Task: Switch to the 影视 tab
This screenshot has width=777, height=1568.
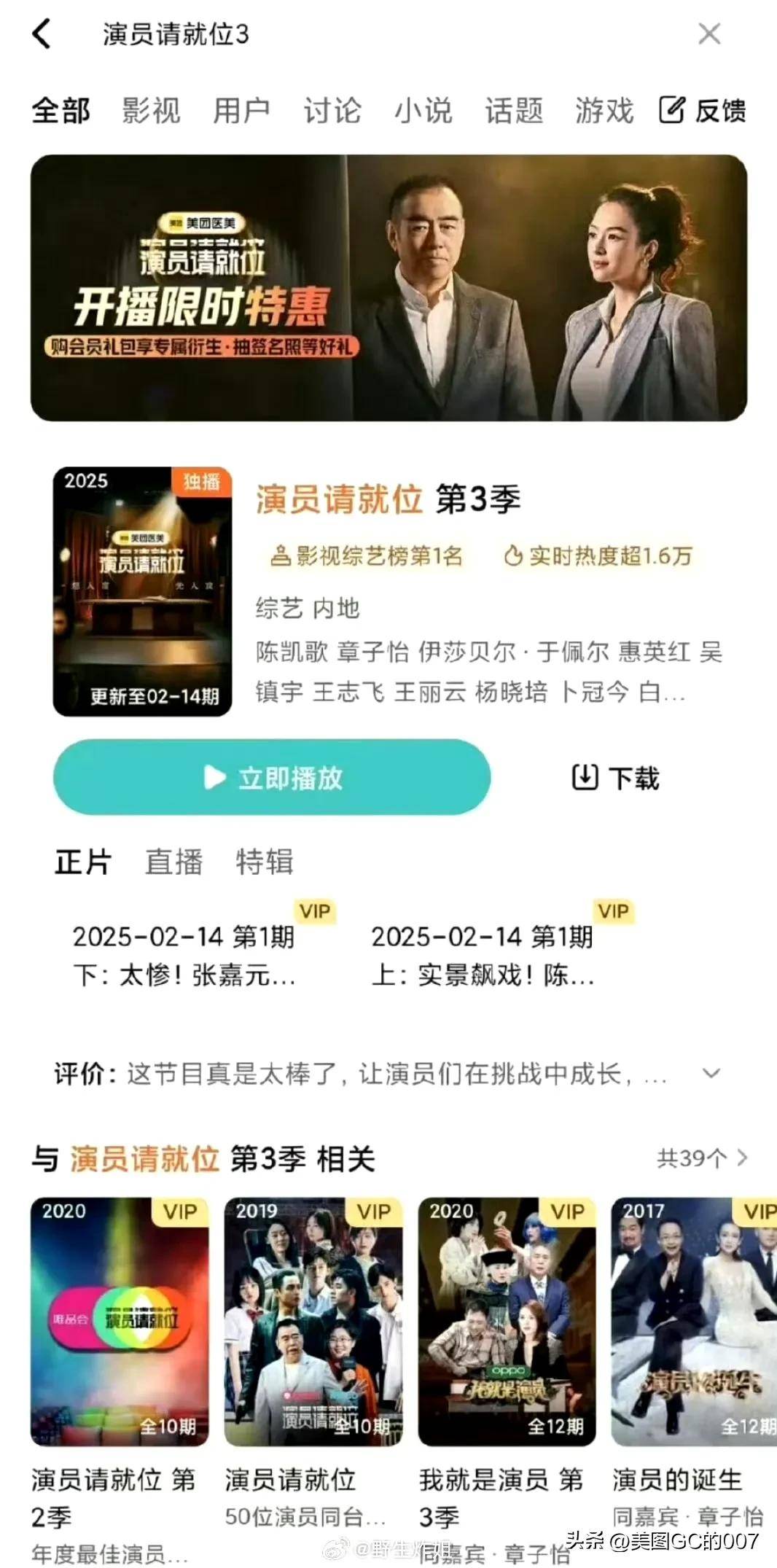Action: point(151,111)
